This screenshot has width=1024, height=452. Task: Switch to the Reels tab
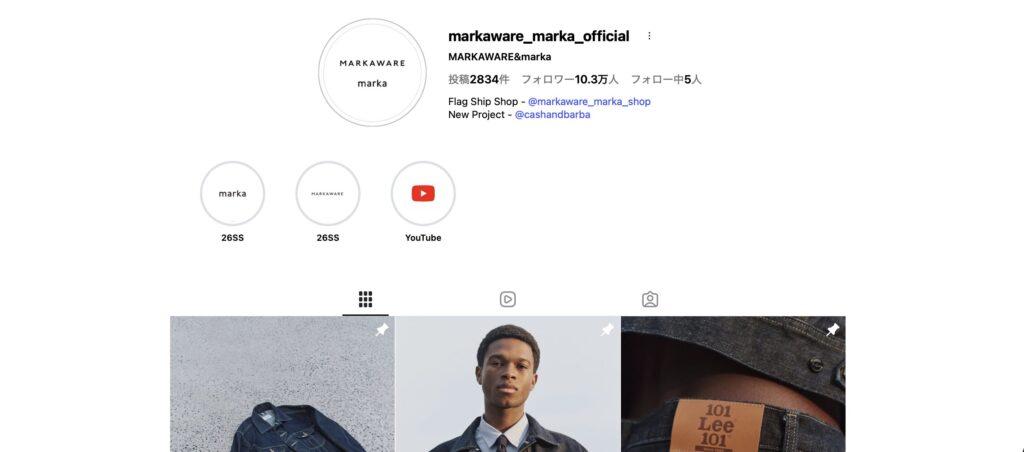(508, 299)
